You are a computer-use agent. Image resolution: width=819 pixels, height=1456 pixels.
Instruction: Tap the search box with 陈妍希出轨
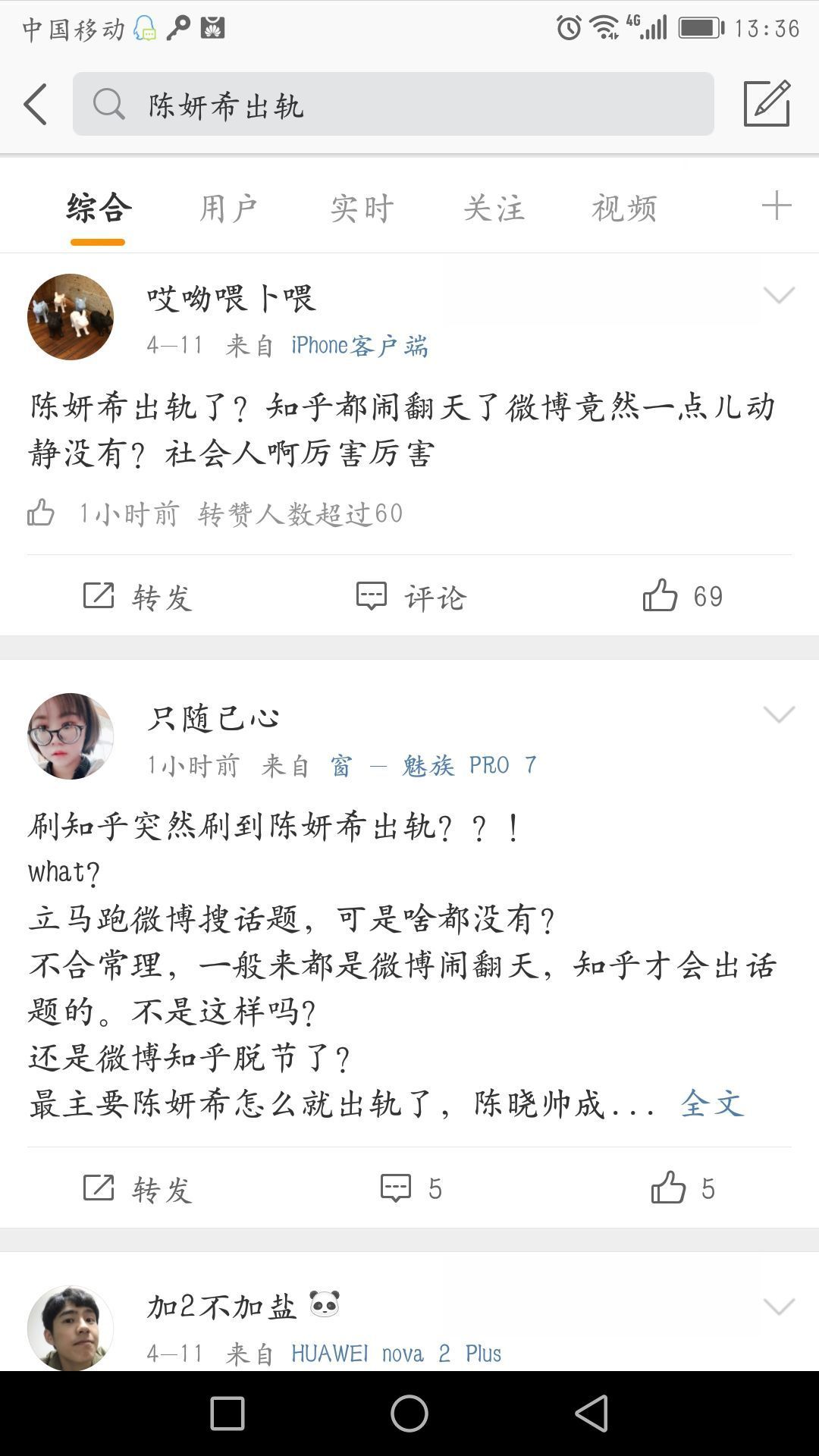coord(393,104)
